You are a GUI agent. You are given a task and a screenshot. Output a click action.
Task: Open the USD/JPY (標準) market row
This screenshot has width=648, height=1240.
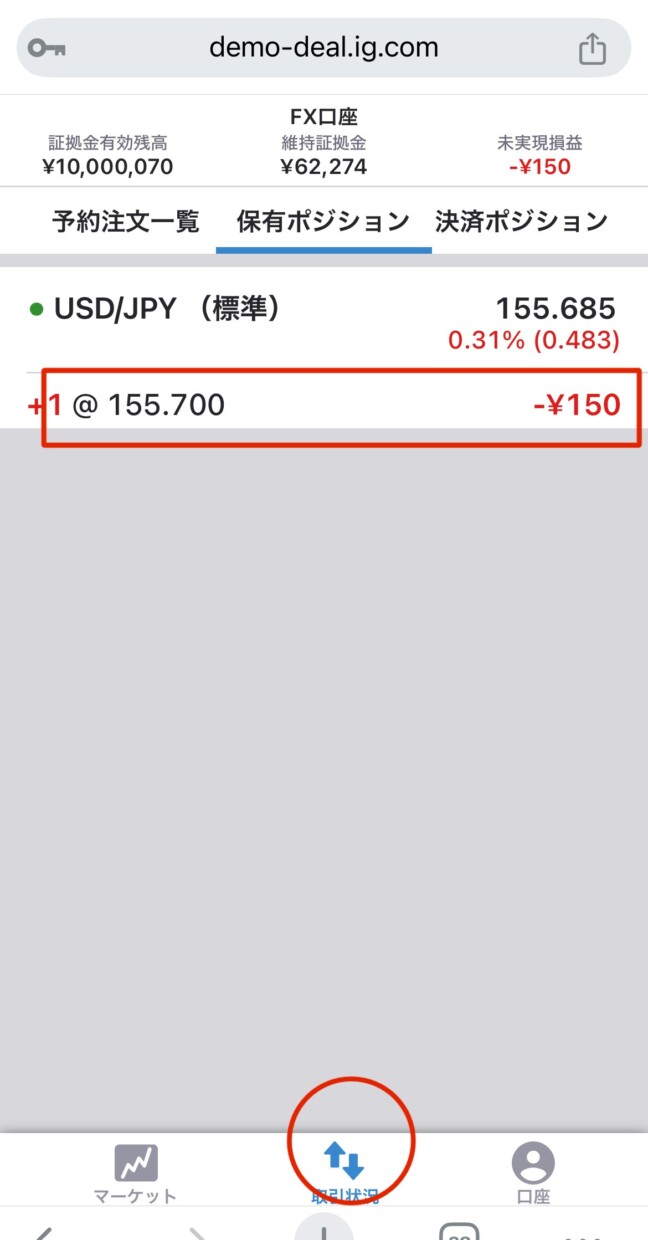pos(324,320)
